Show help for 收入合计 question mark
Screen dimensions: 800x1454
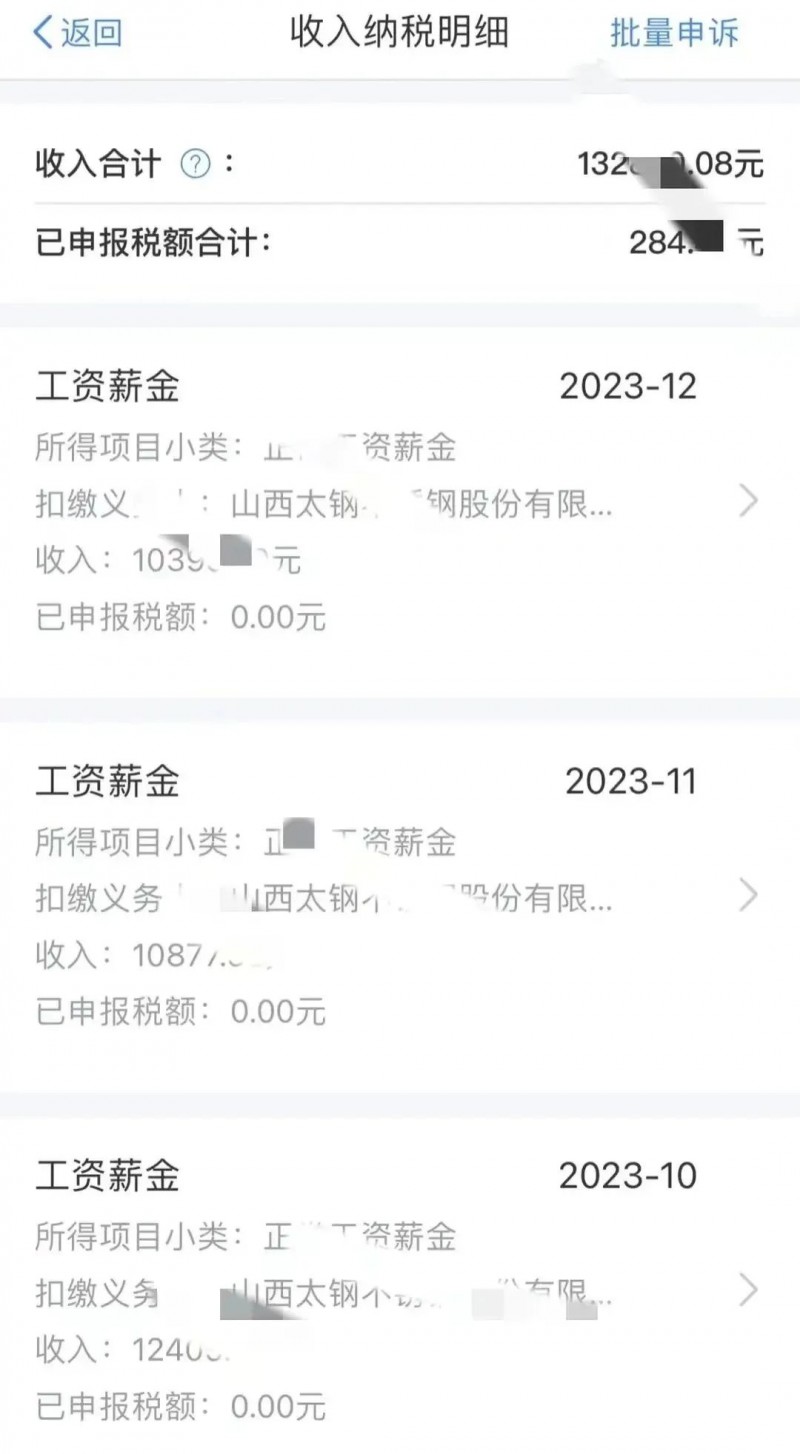(195, 164)
